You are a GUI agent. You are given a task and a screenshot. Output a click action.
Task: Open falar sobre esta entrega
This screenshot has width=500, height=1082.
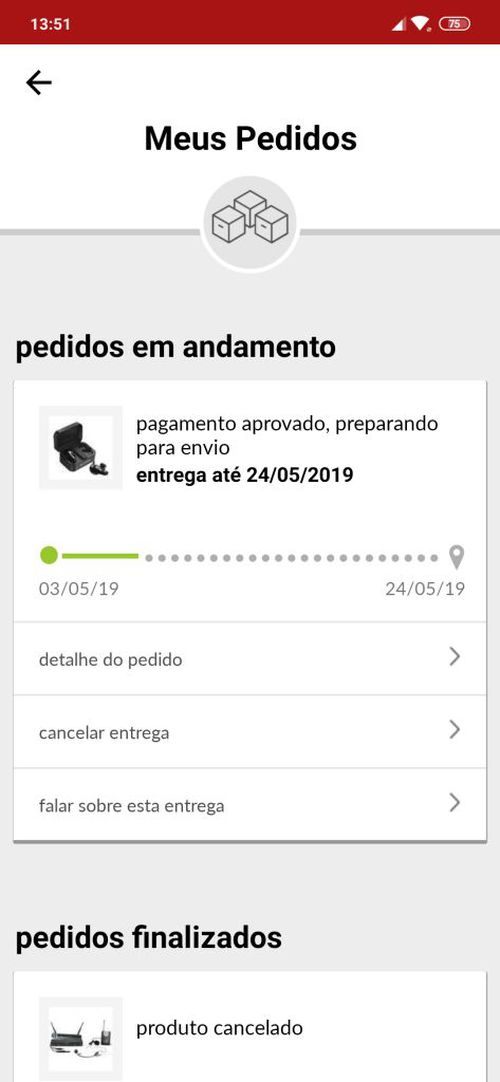coord(250,805)
